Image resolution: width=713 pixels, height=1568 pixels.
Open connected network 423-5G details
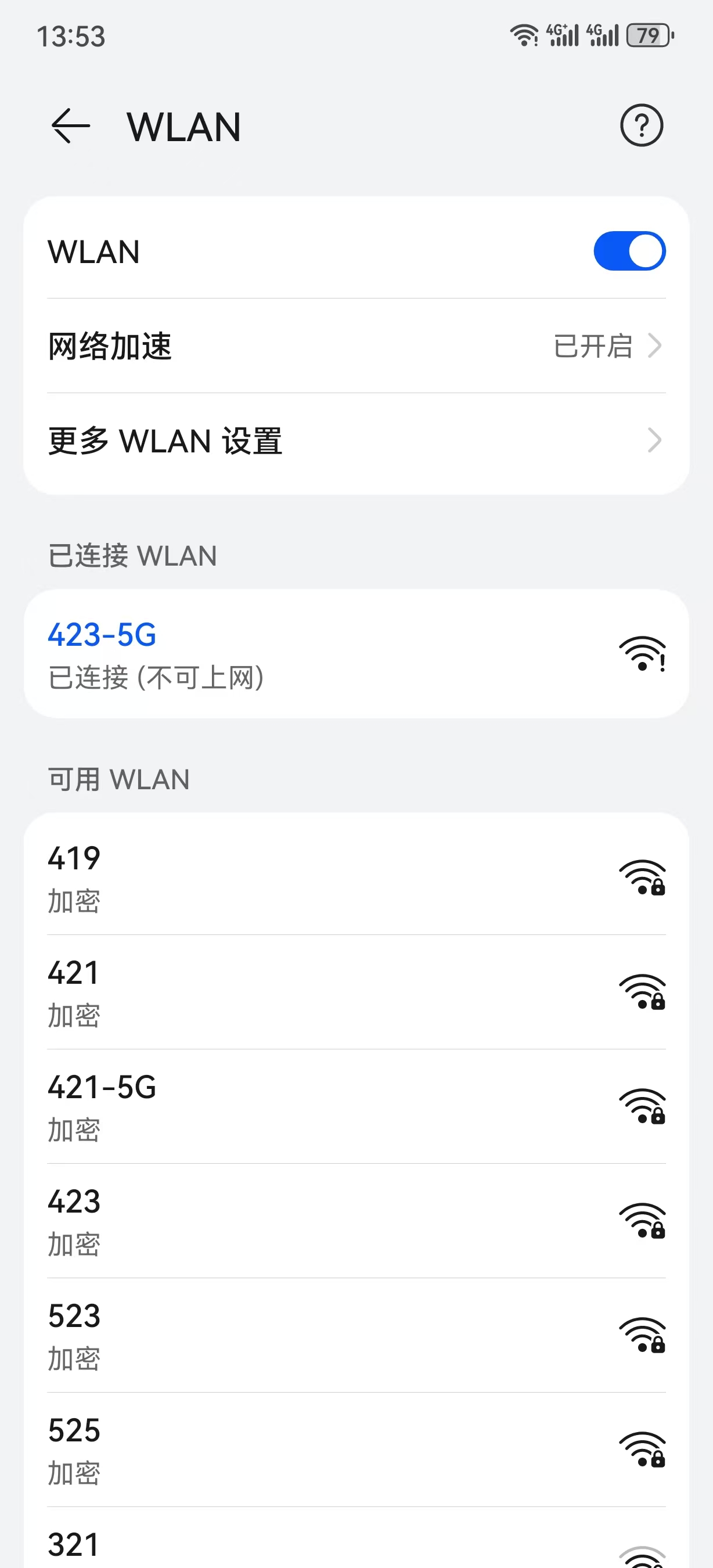(x=356, y=654)
